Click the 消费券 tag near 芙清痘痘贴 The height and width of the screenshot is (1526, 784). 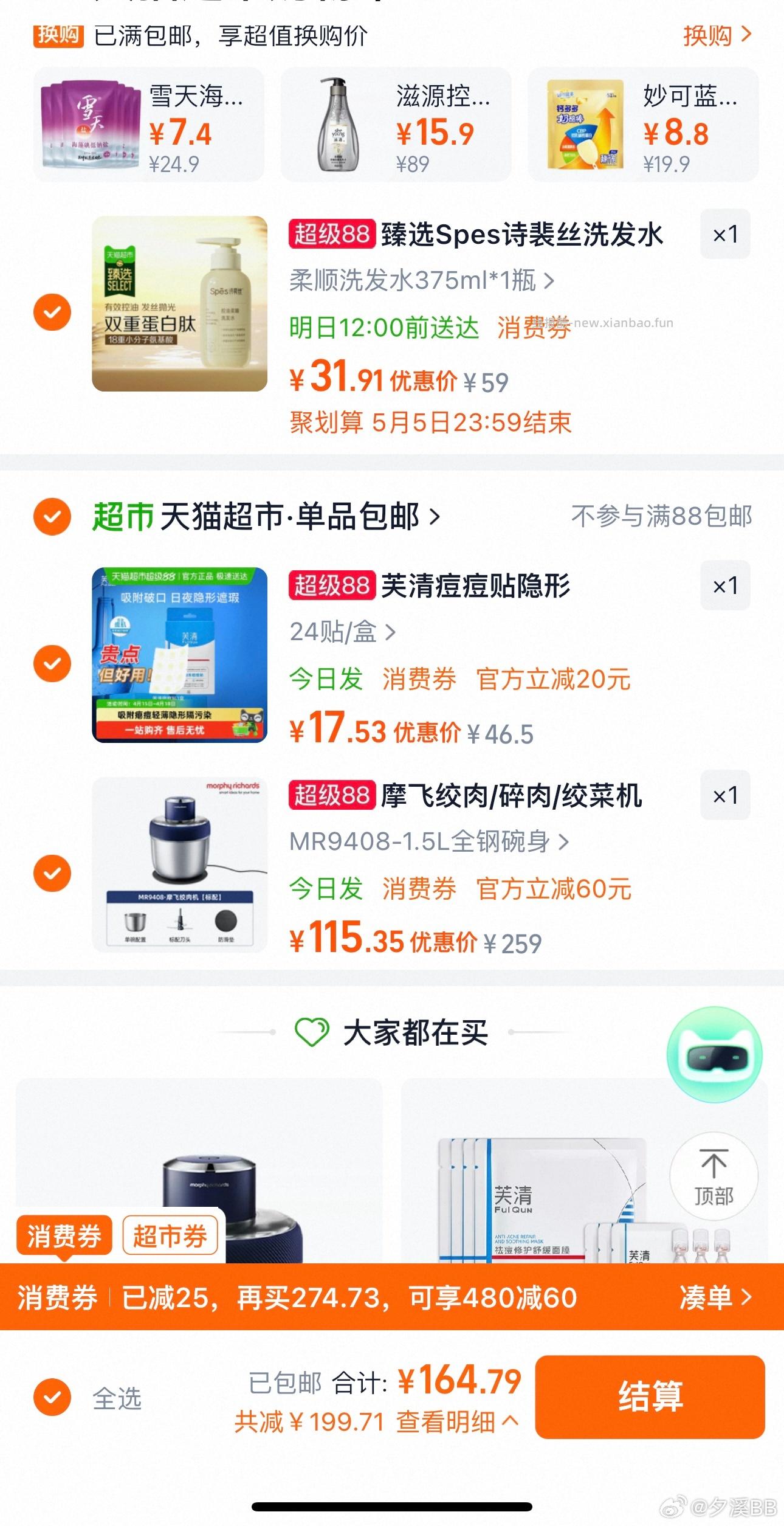pos(421,680)
